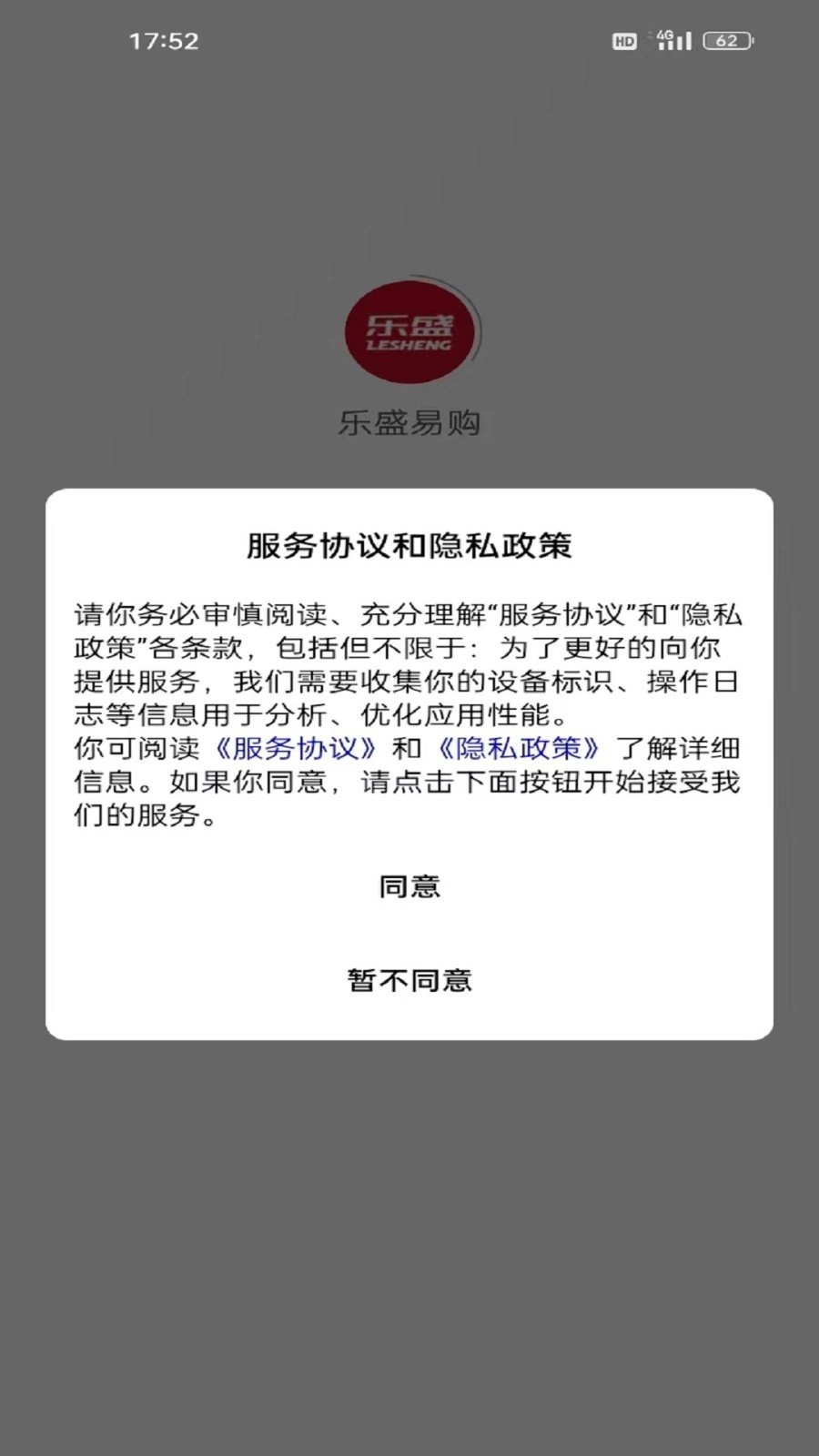Tap the battery level indicator to check power
The height and width of the screenshot is (1456, 819).
point(727,40)
